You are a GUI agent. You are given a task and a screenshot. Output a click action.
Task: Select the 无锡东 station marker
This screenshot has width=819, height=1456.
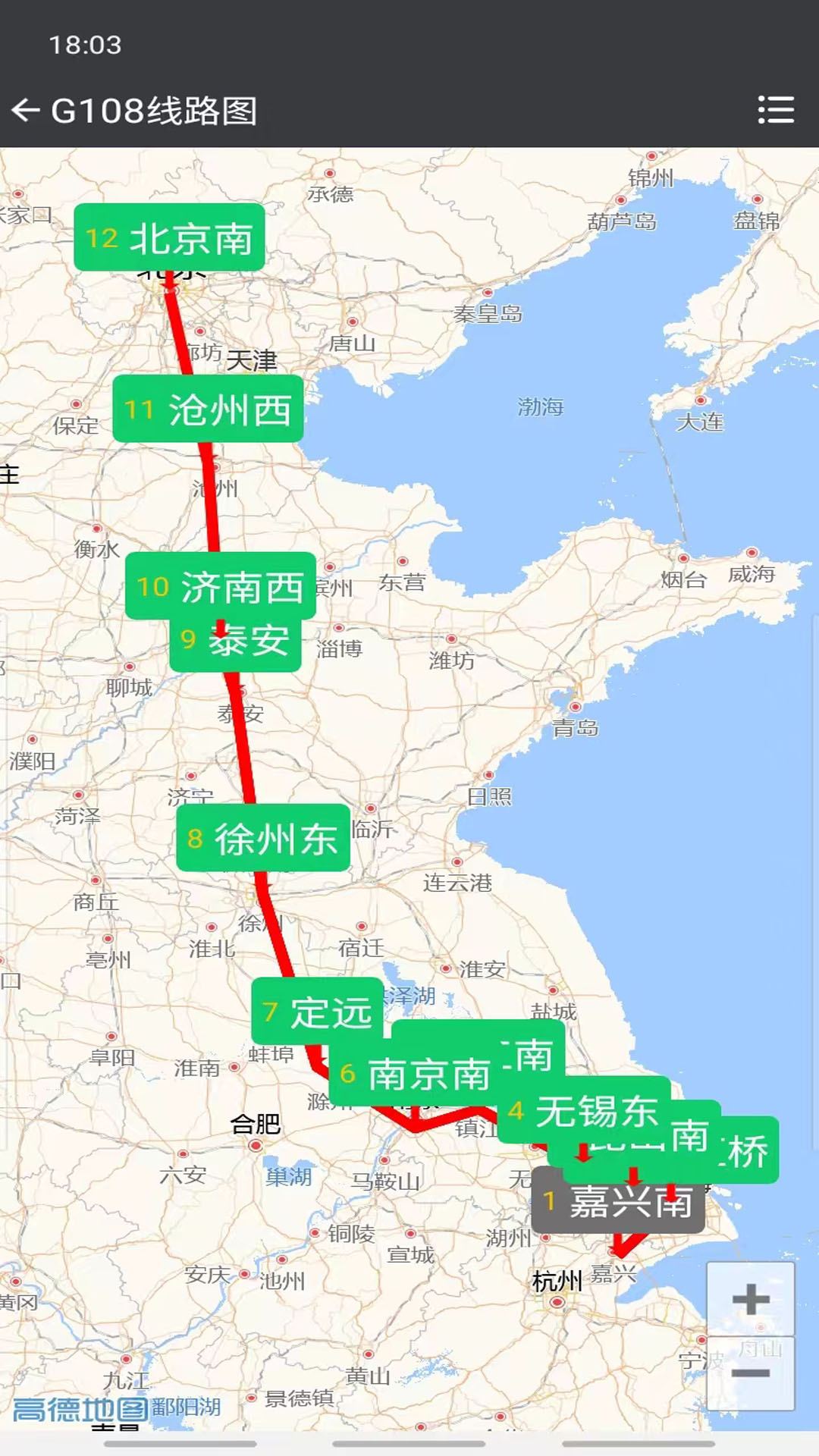point(584,1112)
